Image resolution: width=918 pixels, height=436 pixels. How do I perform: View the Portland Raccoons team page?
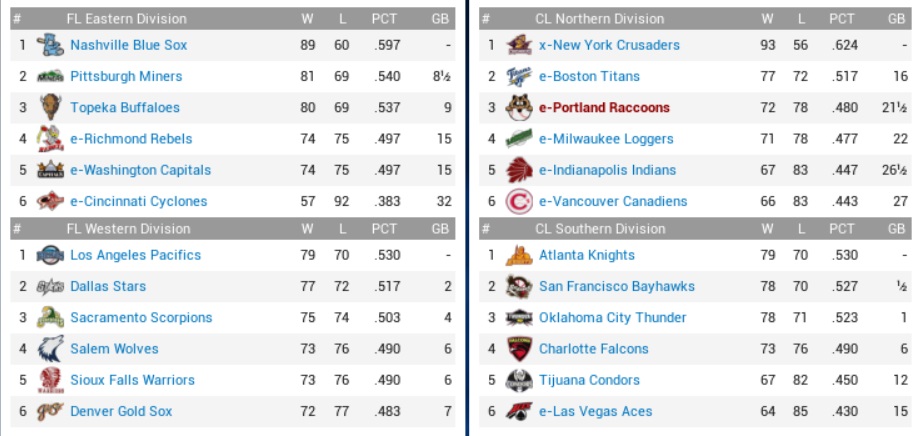click(604, 107)
